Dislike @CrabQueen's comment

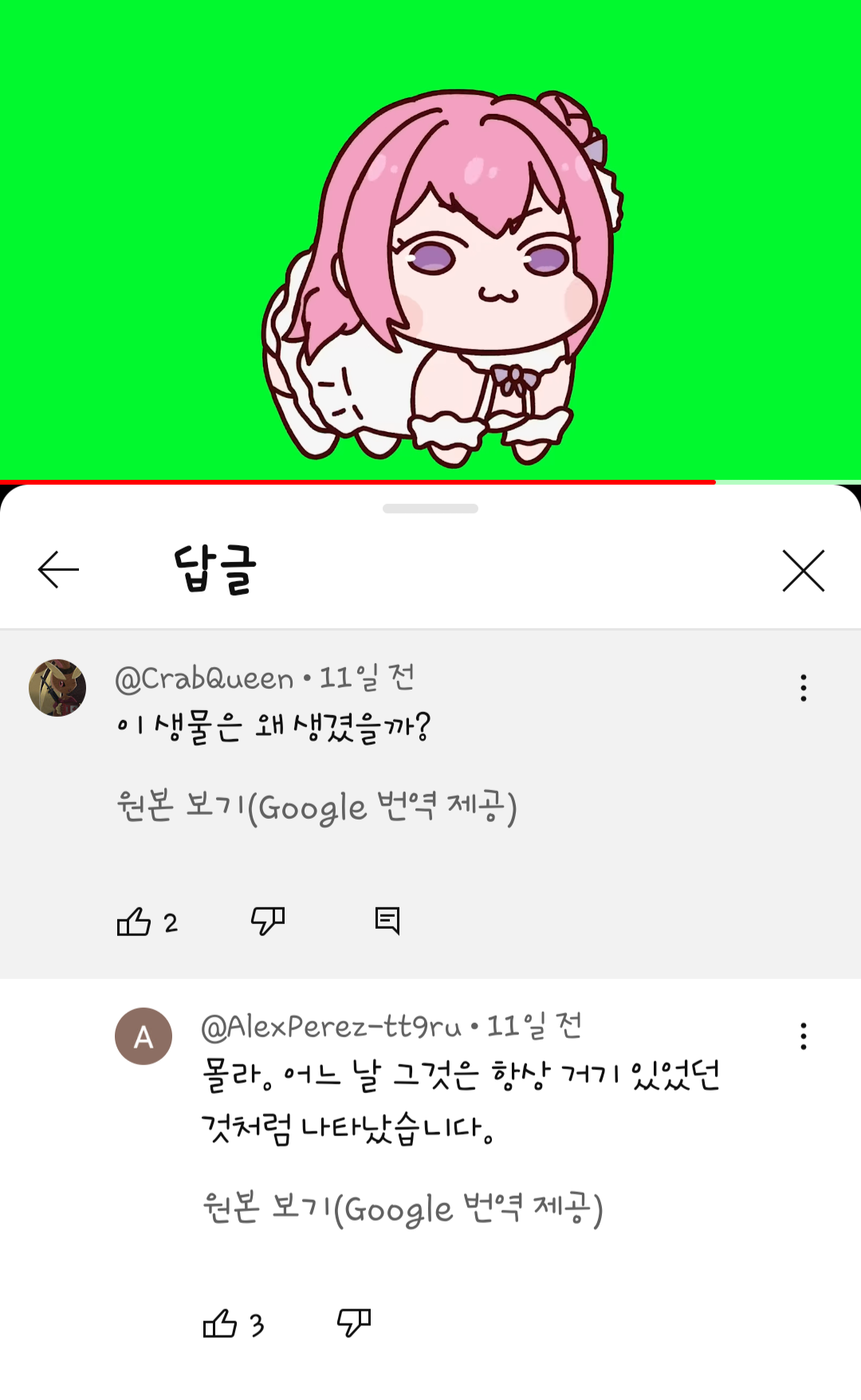click(x=268, y=921)
